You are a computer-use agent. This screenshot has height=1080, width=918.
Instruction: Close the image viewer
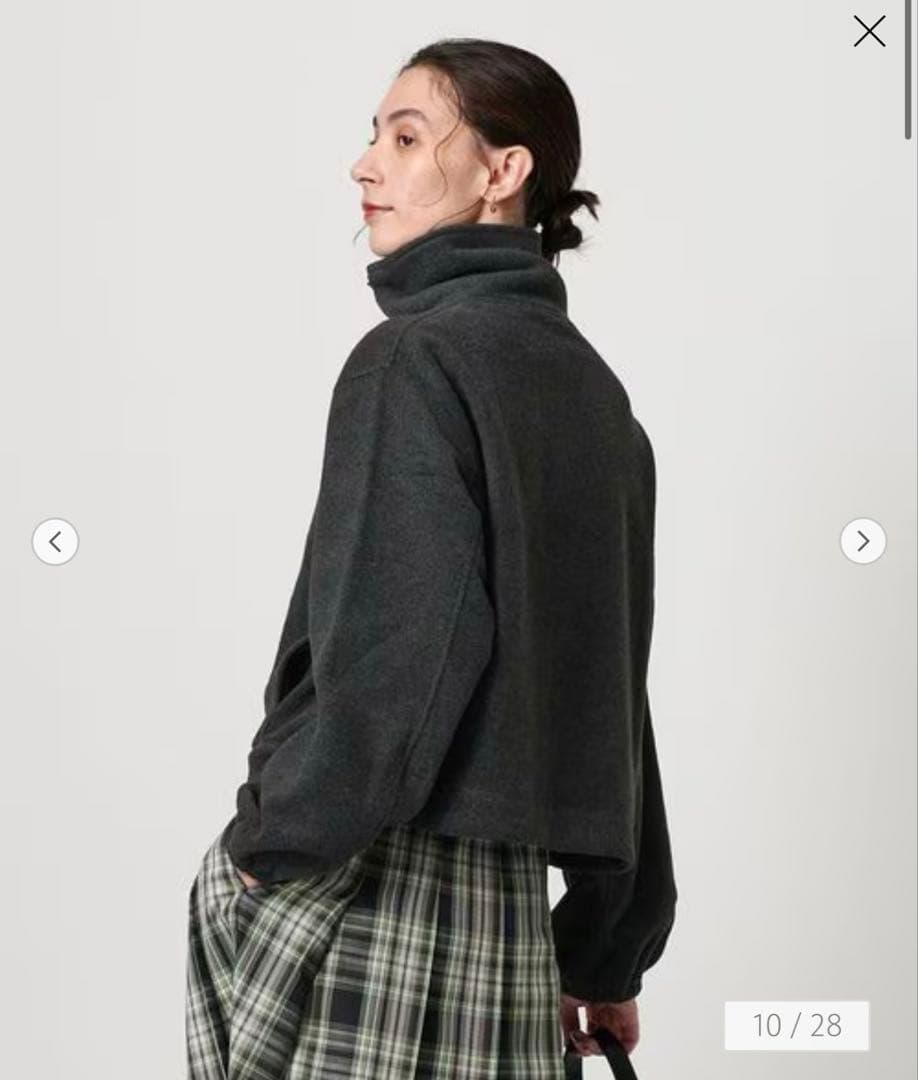click(869, 31)
